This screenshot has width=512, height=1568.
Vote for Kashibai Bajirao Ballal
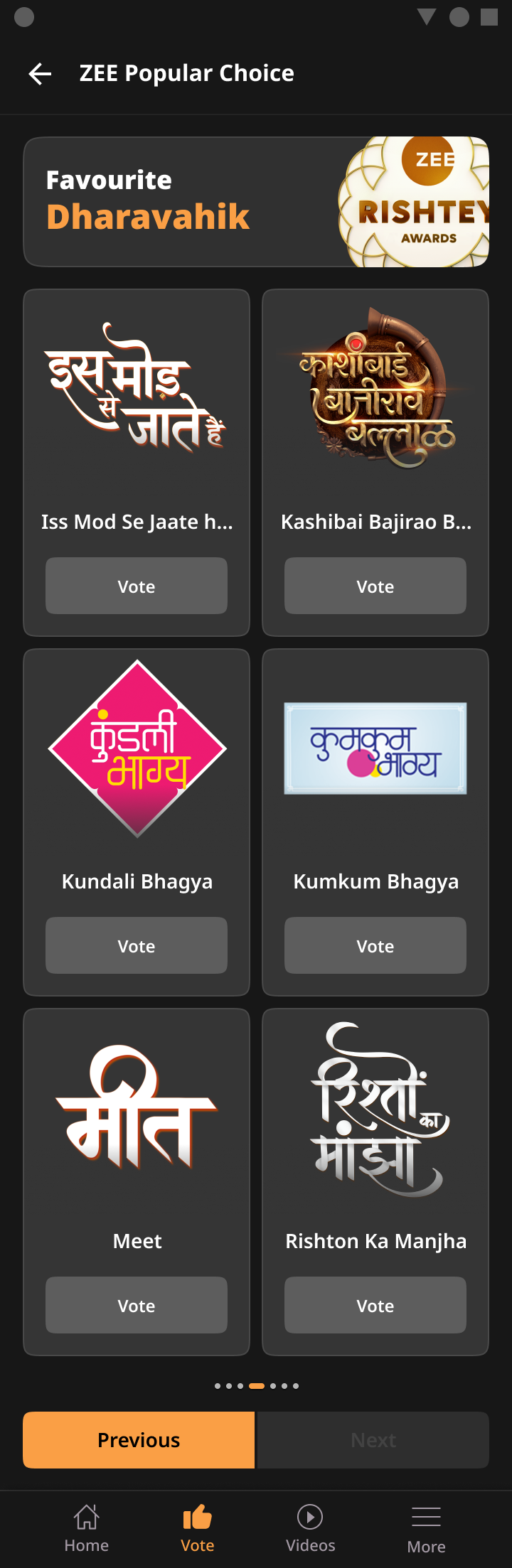pyautogui.click(x=375, y=586)
